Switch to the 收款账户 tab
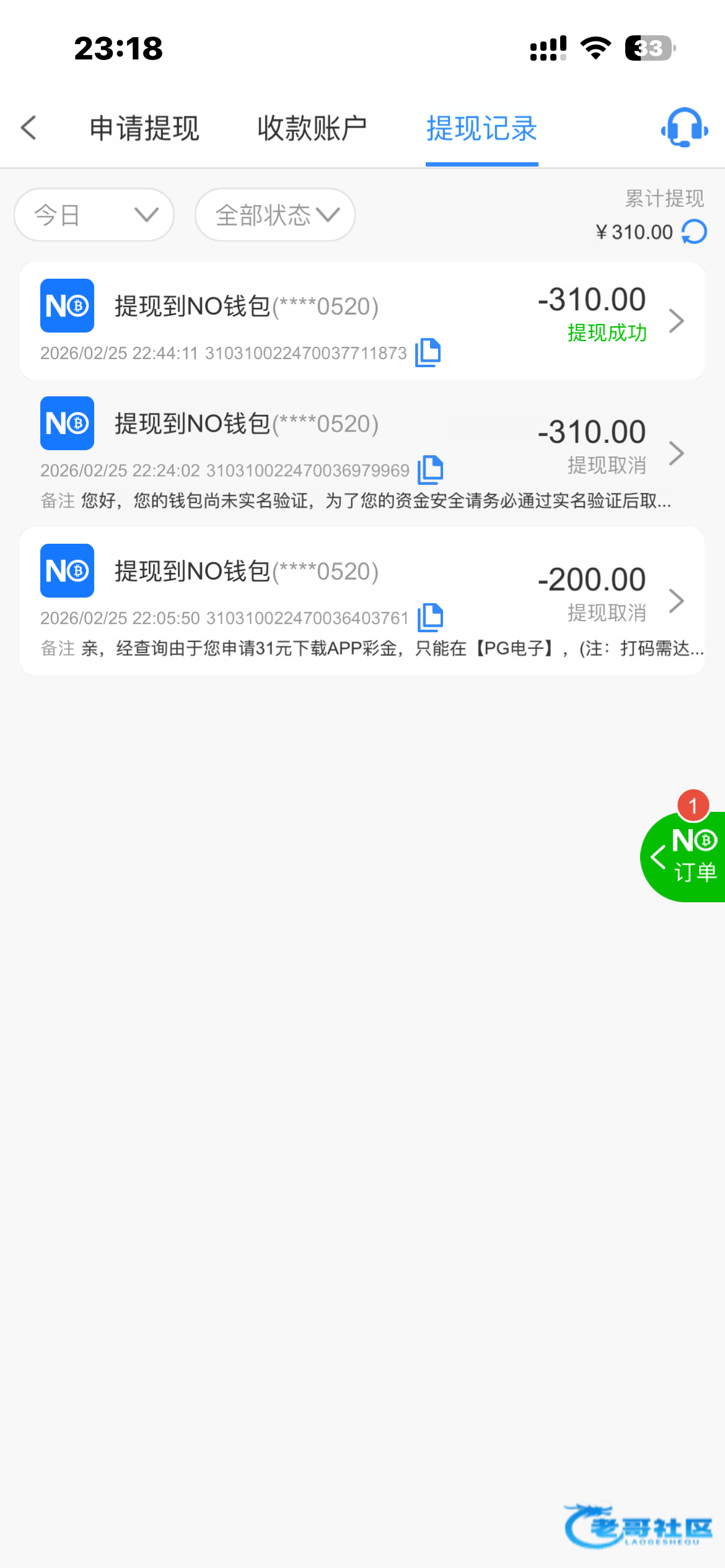The image size is (725, 1568). [x=312, y=128]
